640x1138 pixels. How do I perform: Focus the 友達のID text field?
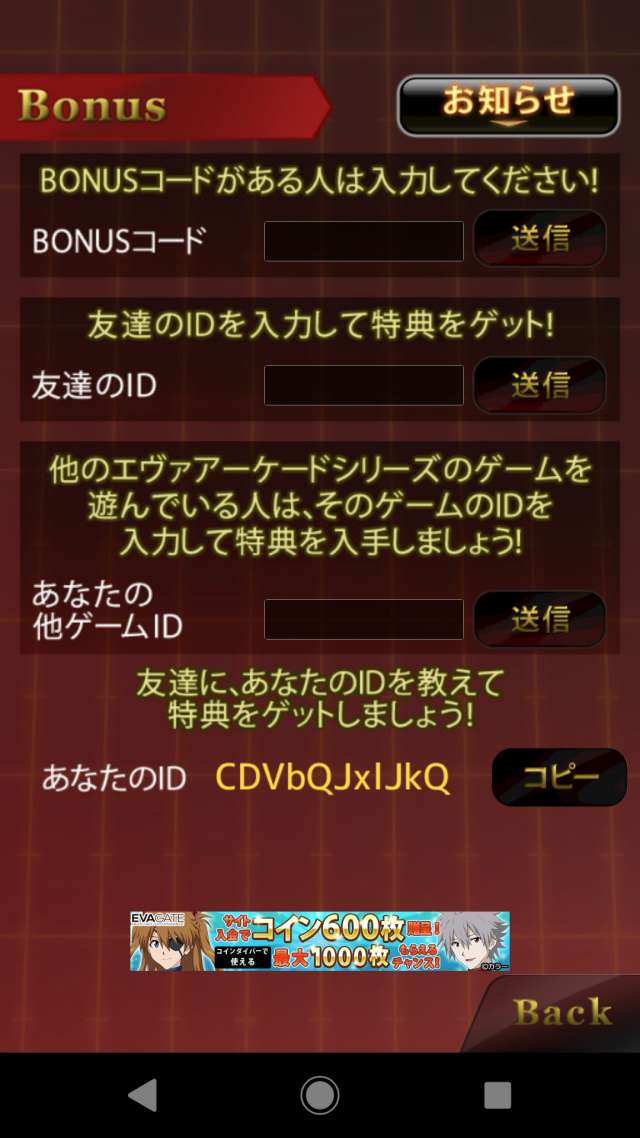[363, 385]
